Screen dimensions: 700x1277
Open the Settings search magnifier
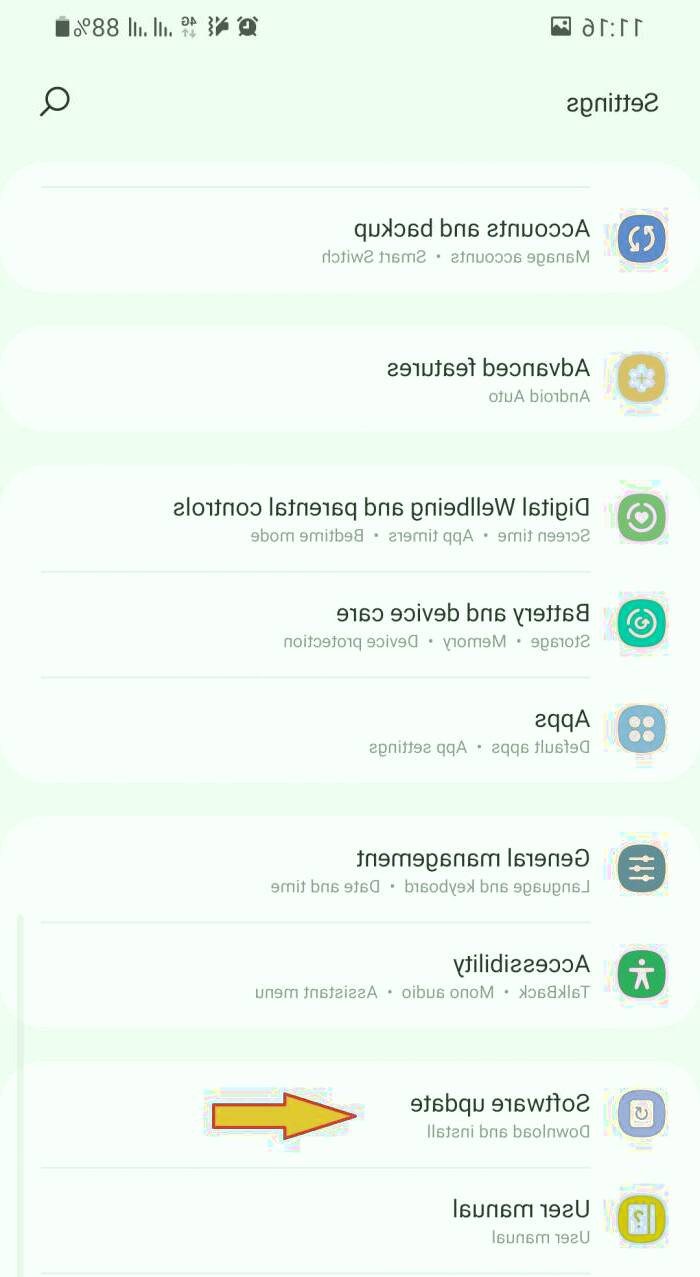[55, 101]
